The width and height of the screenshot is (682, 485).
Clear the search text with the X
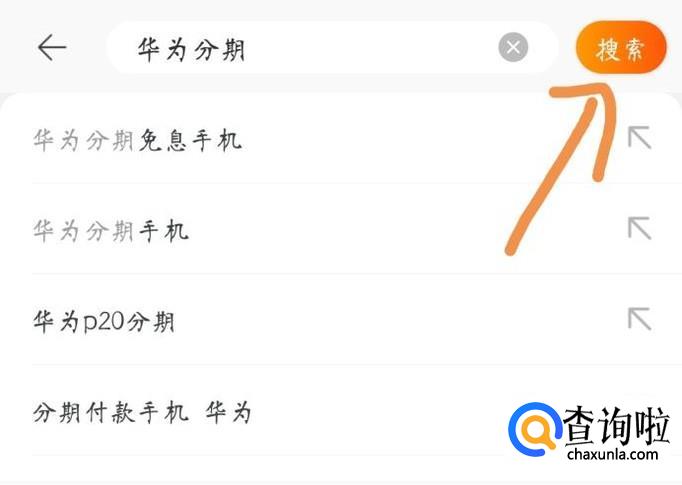click(513, 47)
